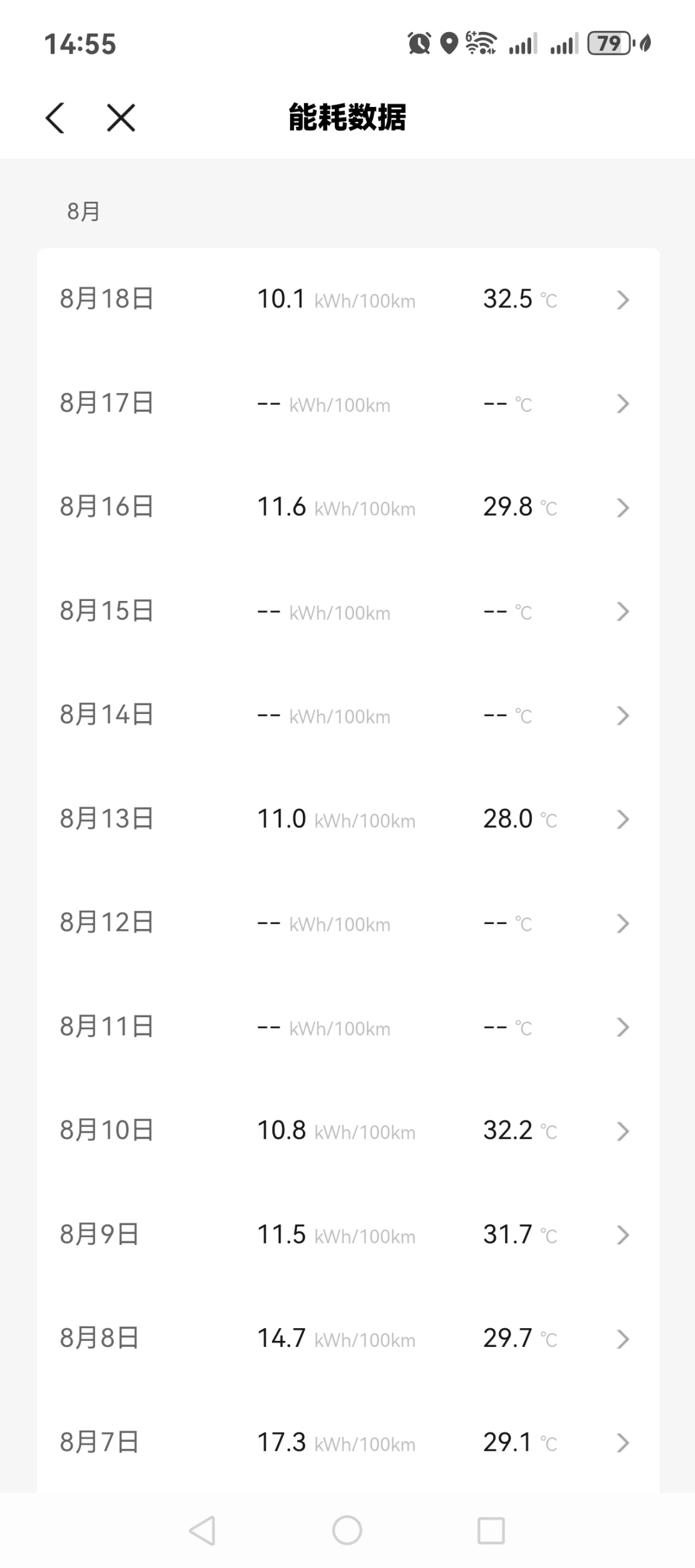Select the 8月15日 row

[348, 611]
